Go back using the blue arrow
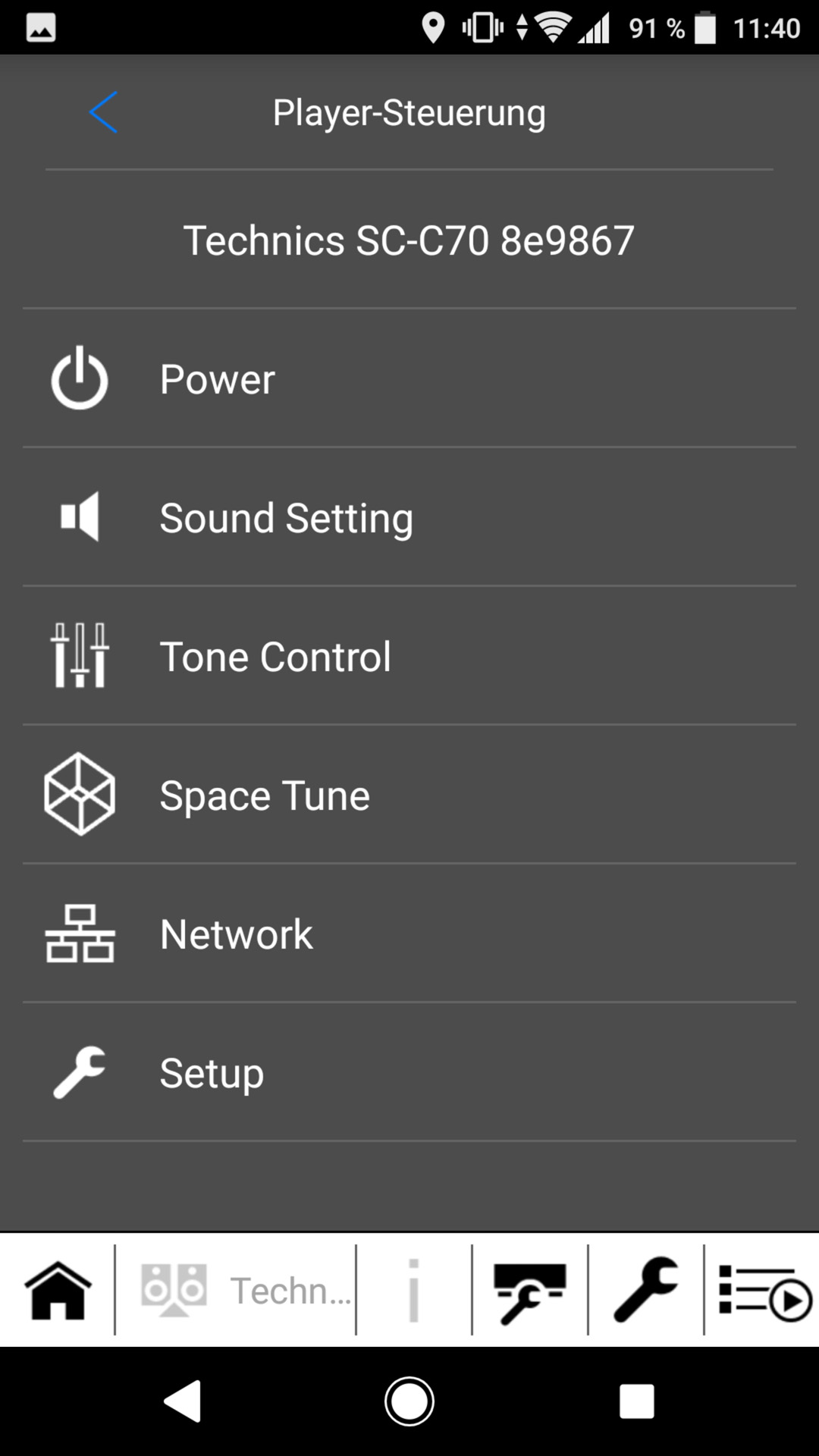 [103, 112]
